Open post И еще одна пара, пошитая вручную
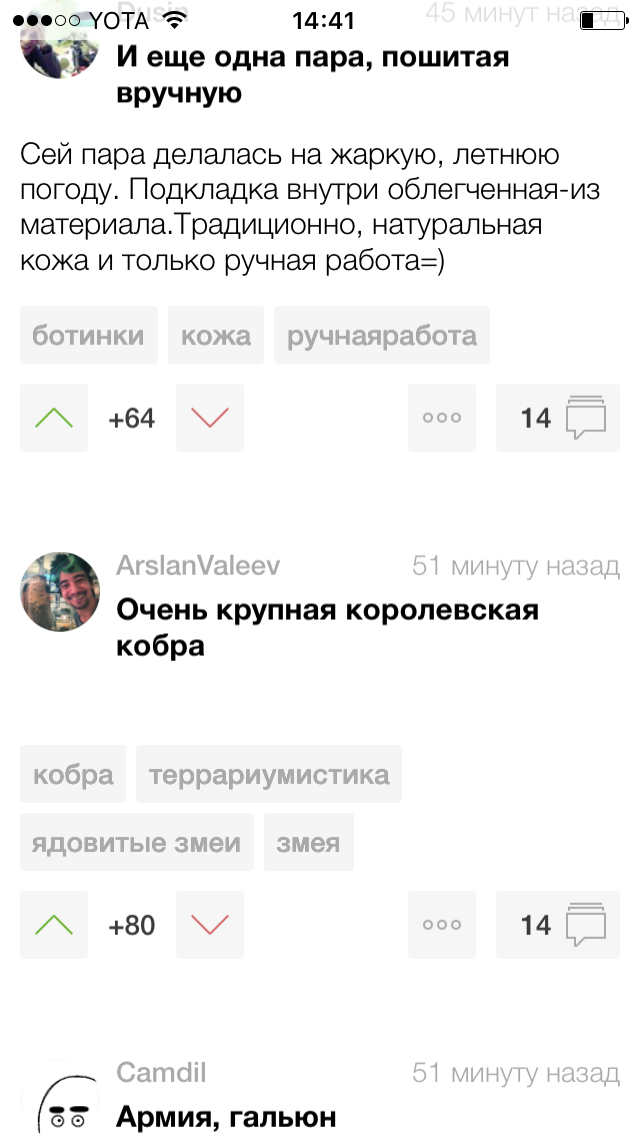640x1136 pixels. tap(312, 75)
